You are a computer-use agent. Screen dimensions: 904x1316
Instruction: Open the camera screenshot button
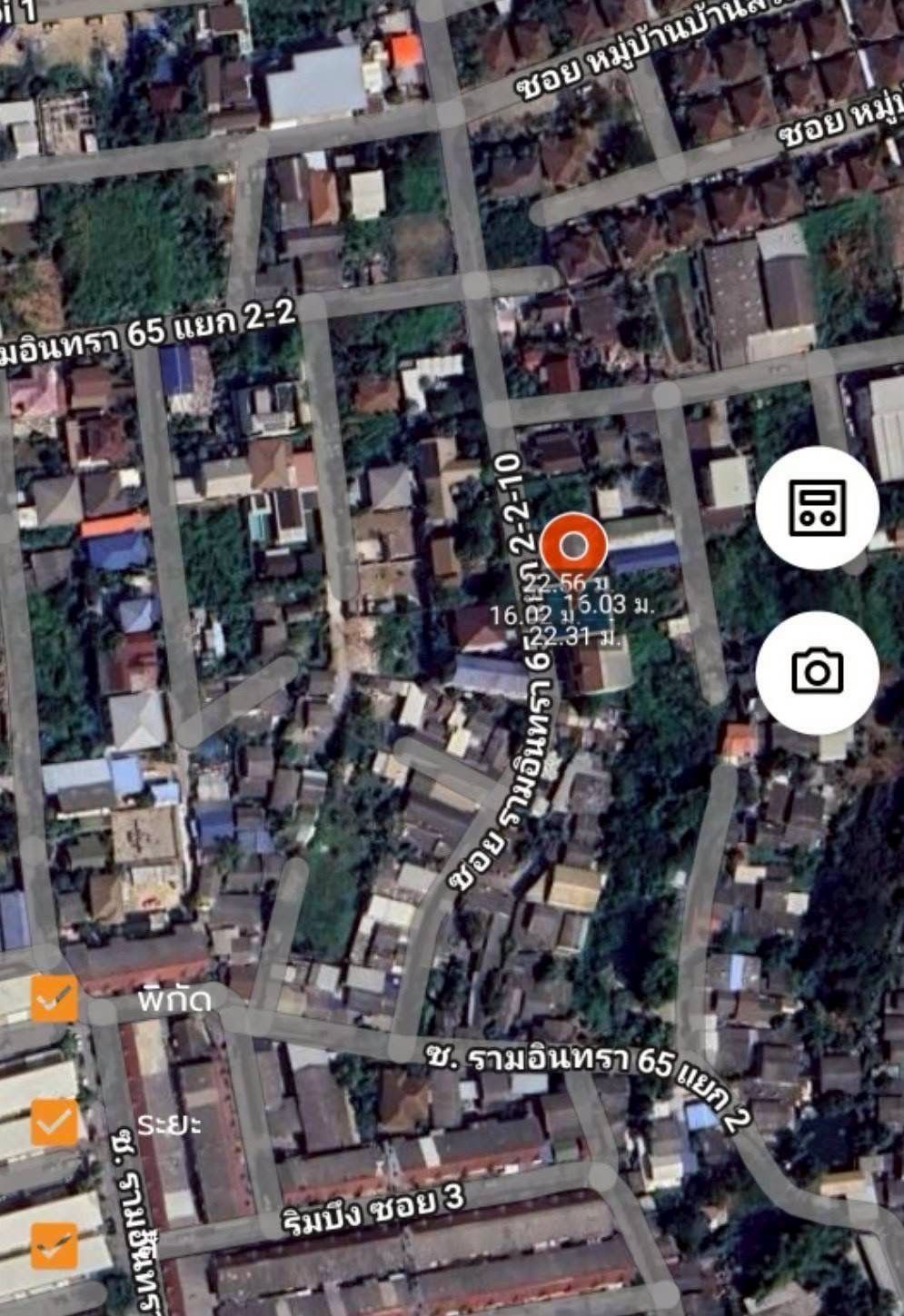817,672
